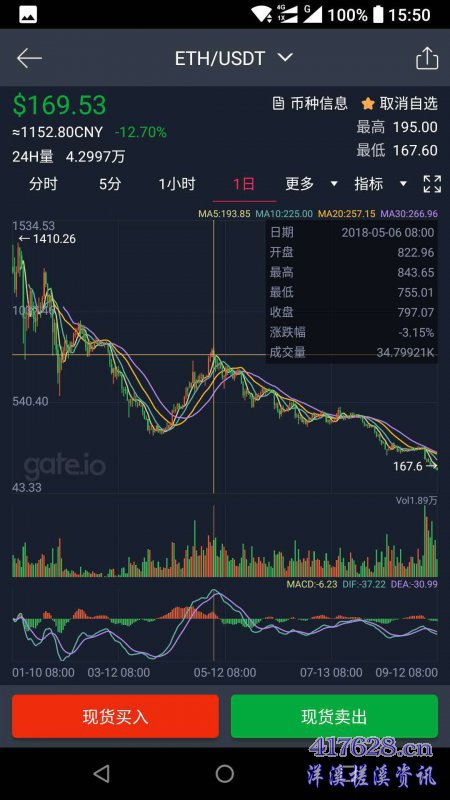Open the 指标 indicators dropdown

(381, 184)
